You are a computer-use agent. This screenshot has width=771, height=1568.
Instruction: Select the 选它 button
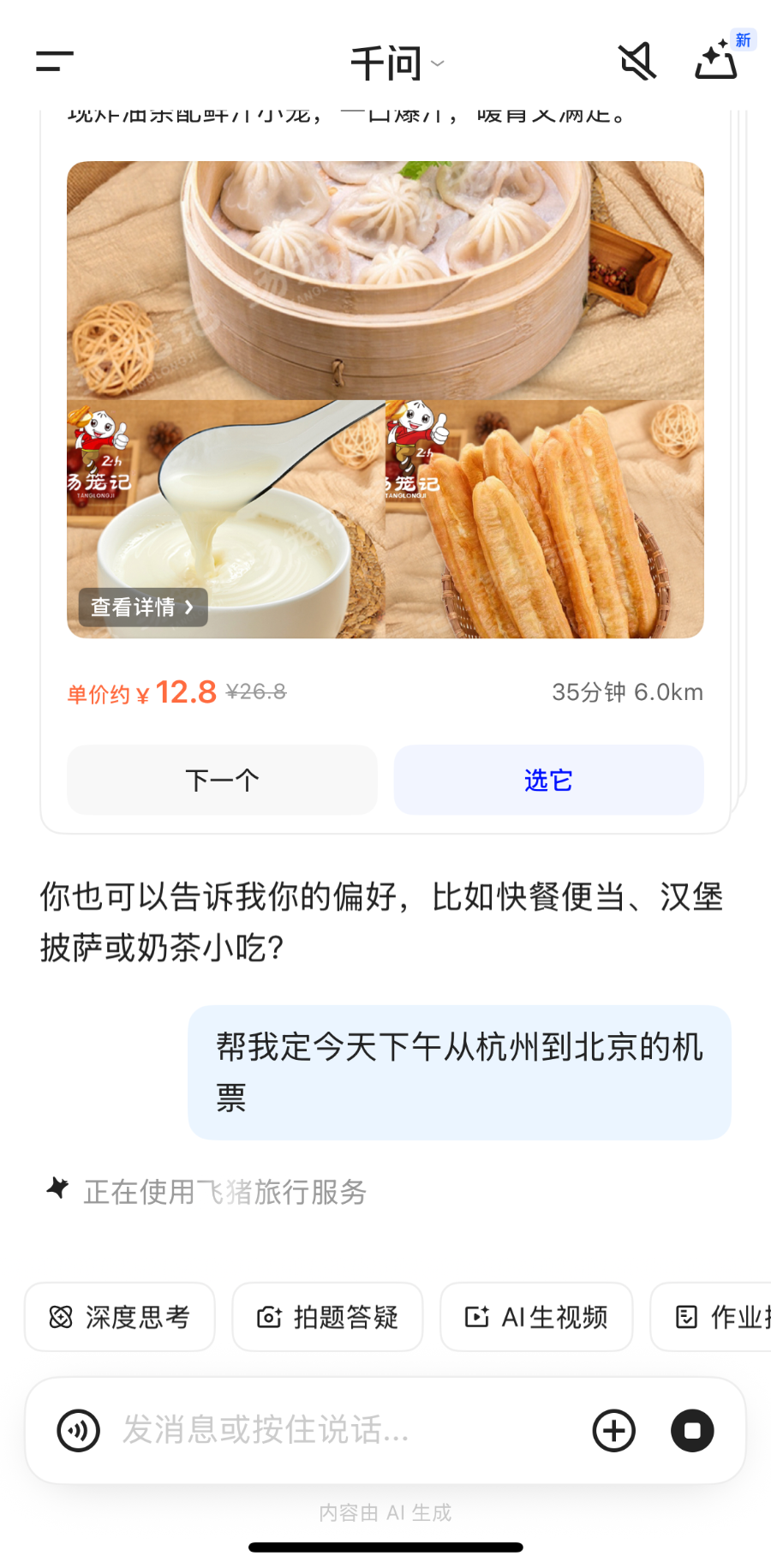548,780
